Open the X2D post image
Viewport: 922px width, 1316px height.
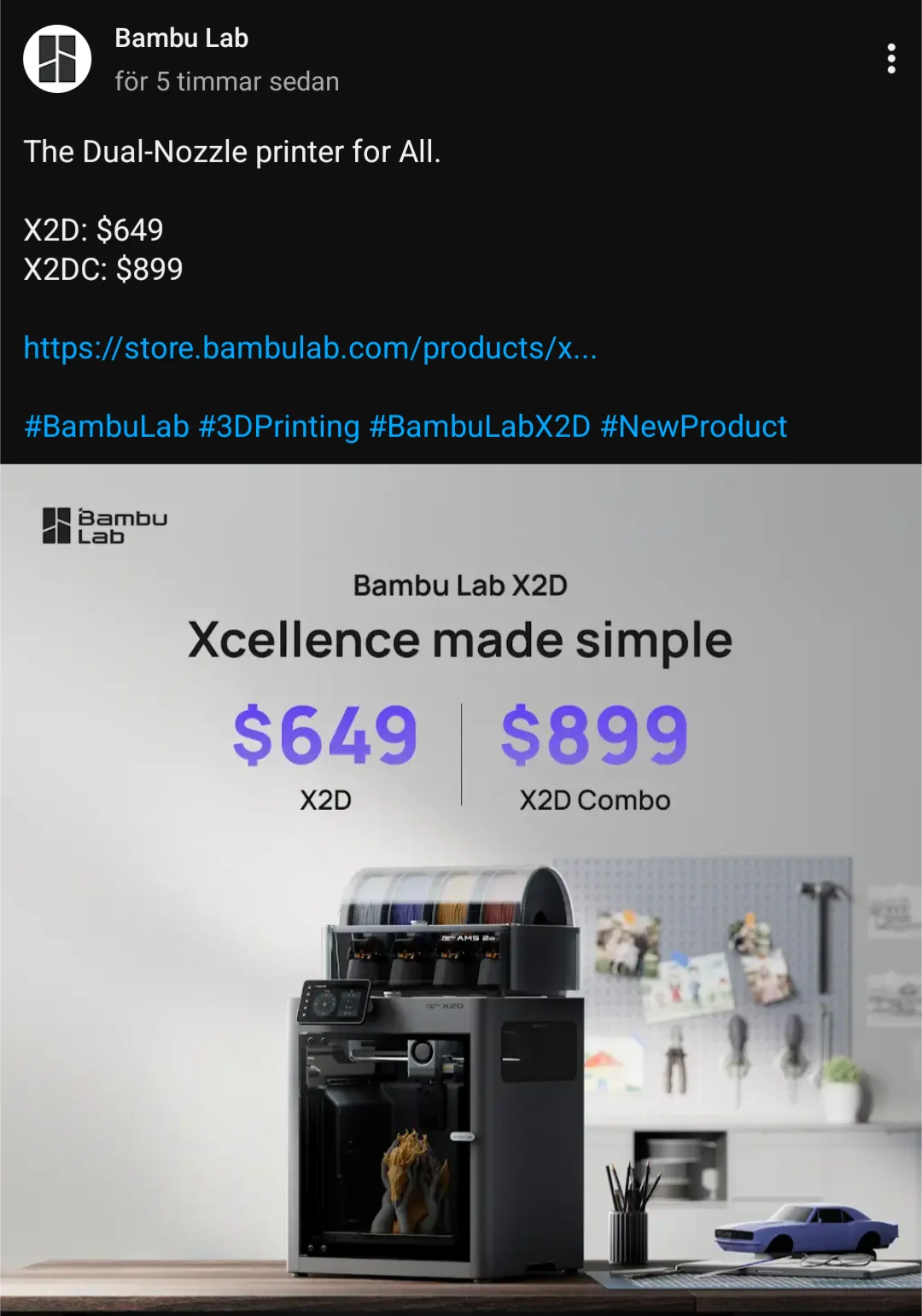[461, 888]
